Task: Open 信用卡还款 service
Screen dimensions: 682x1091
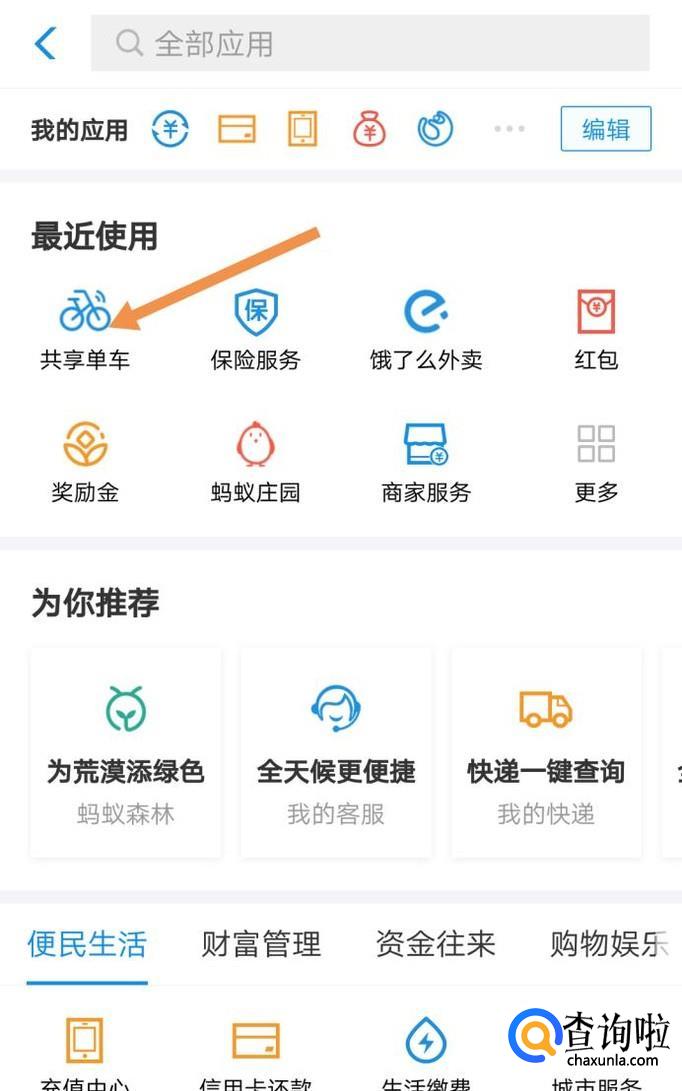Action: 255,1050
